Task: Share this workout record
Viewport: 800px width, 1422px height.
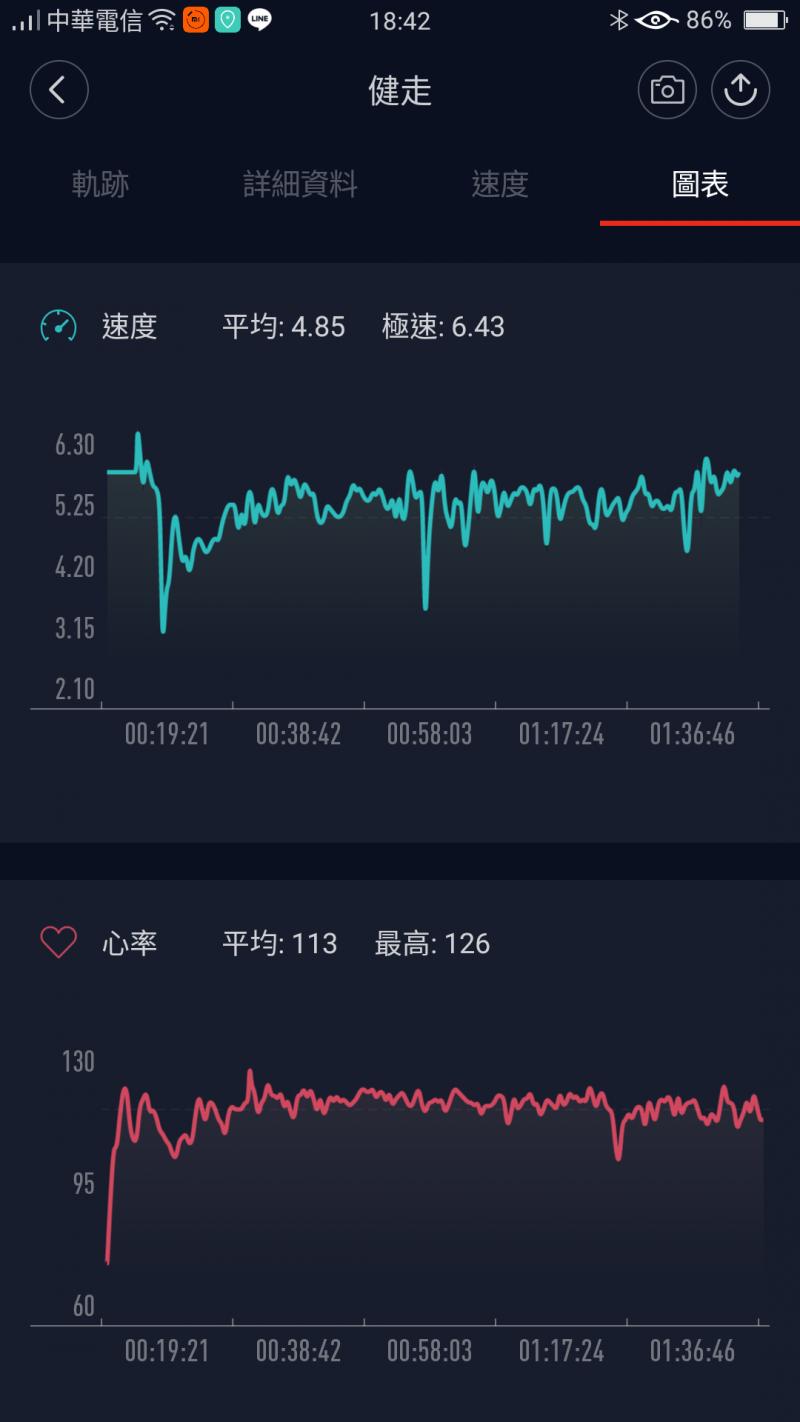Action: (x=740, y=91)
